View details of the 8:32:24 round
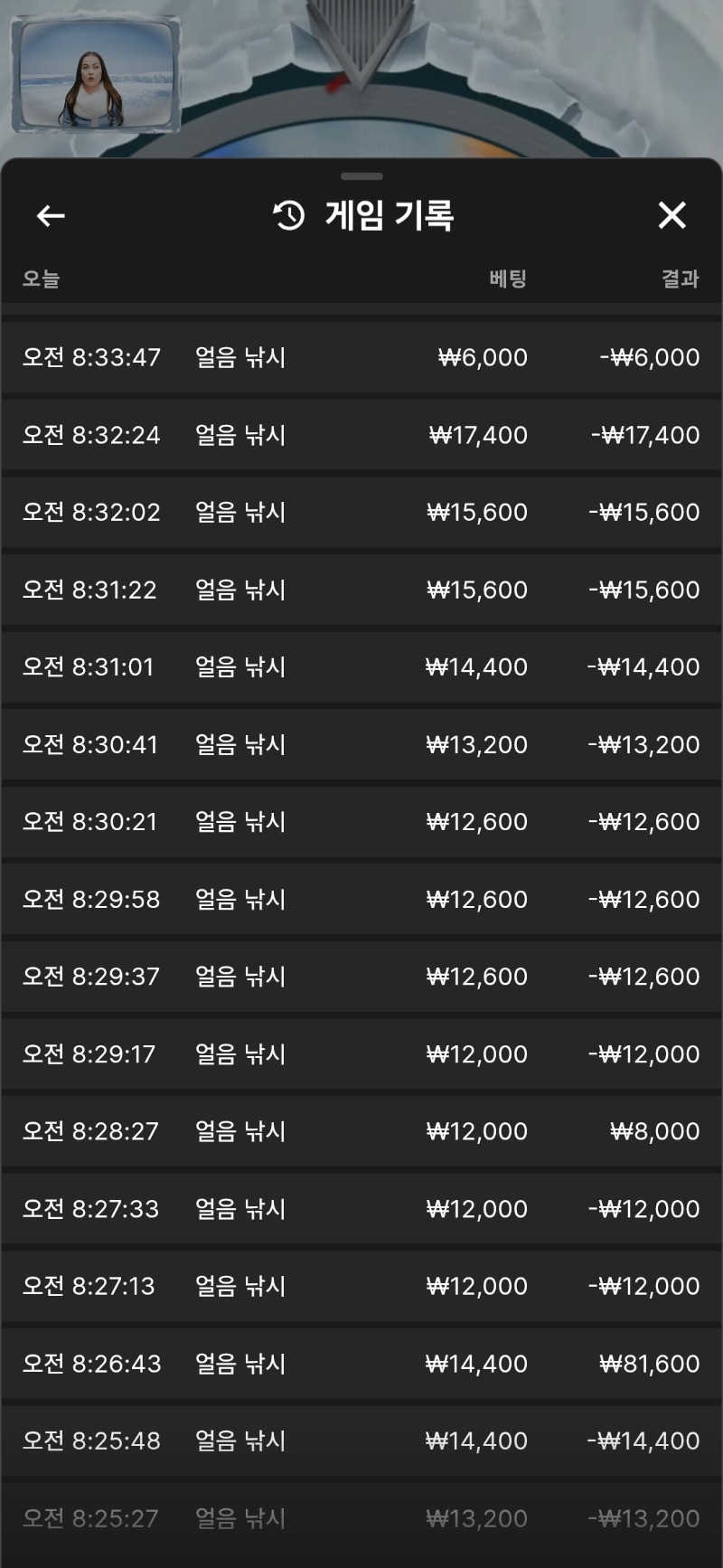The image size is (723, 1568). [x=361, y=435]
